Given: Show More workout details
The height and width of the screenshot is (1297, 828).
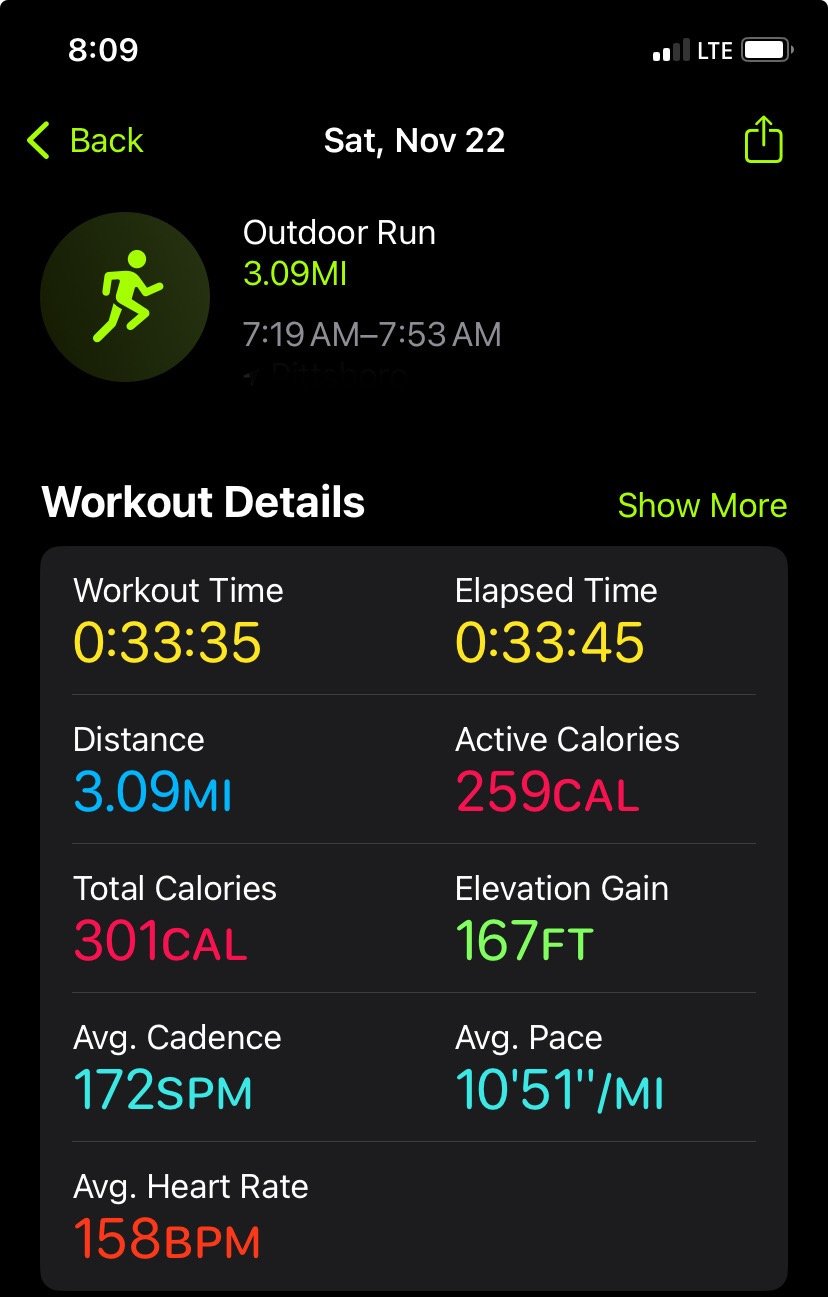Looking at the screenshot, I should click(702, 506).
